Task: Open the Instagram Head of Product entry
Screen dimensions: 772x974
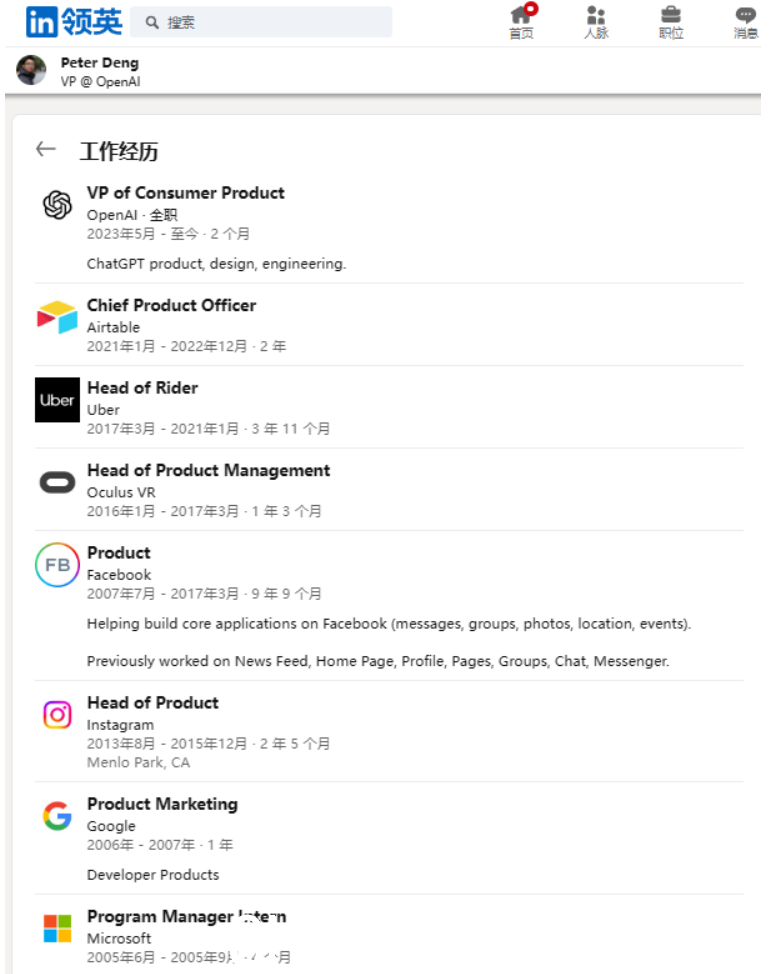Action: pos(152,702)
